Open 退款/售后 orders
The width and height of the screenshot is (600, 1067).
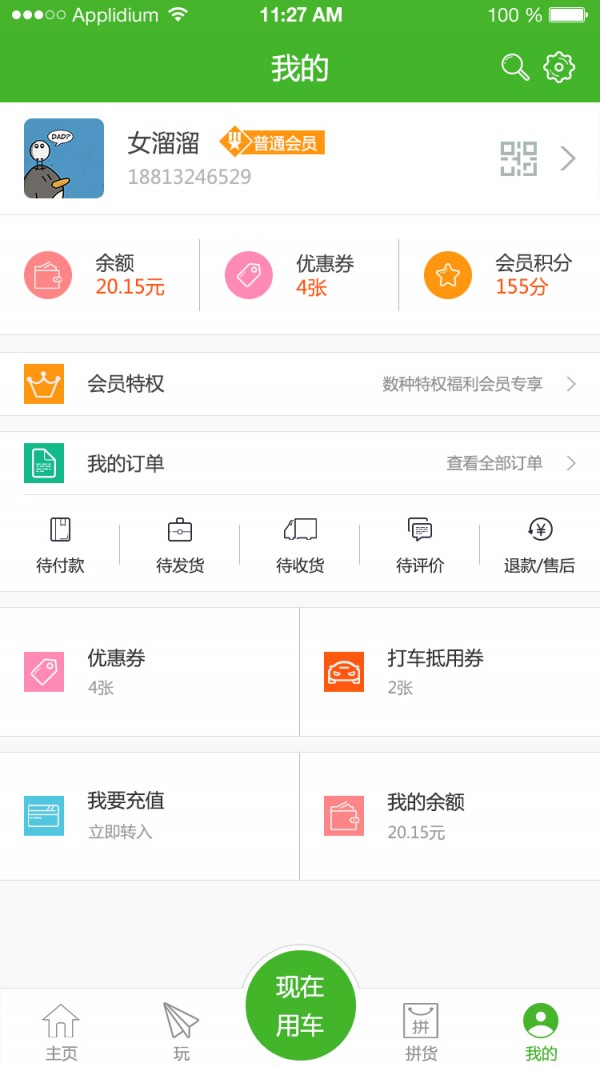pyautogui.click(x=539, y=546)
